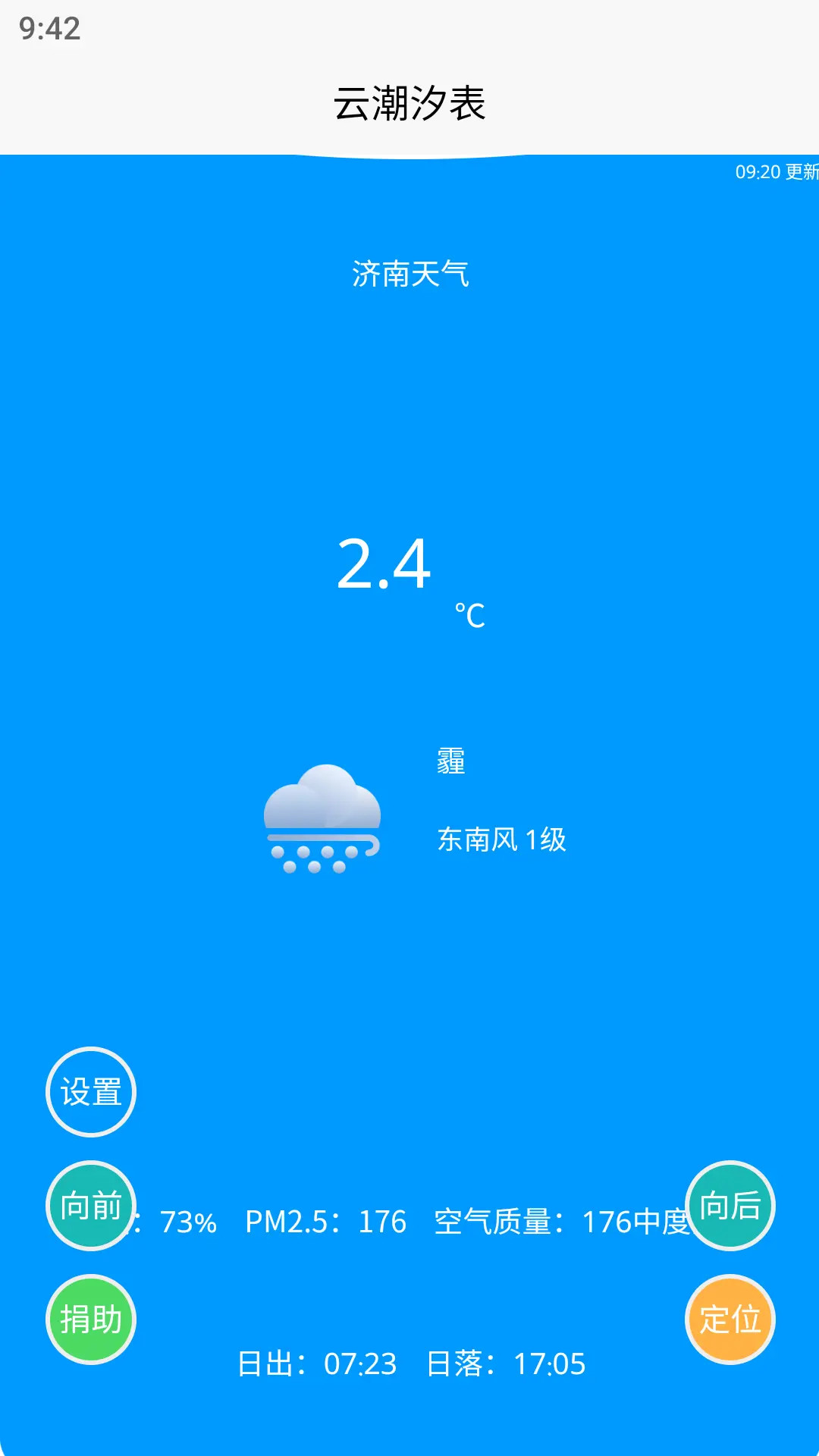819x1456 pixels.
Task: Tap the 济南天气 city label
Action: (409, 275)
